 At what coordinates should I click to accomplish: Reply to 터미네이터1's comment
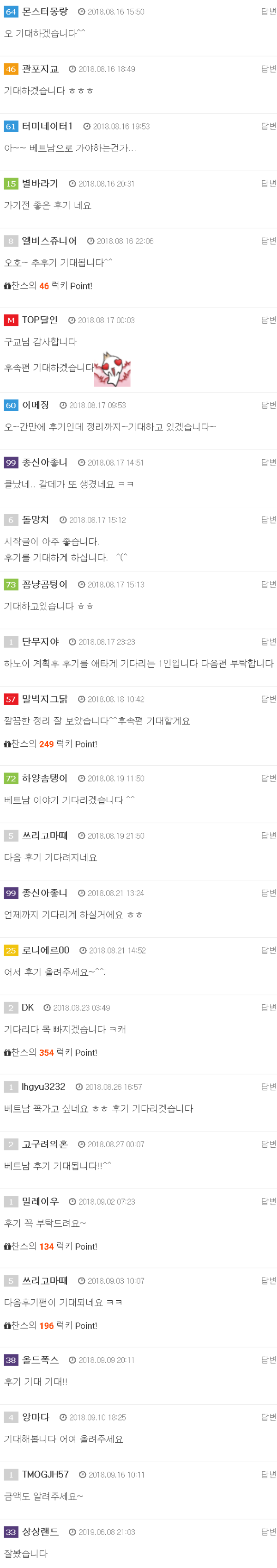pyautogui.click(x=268, y=126)
